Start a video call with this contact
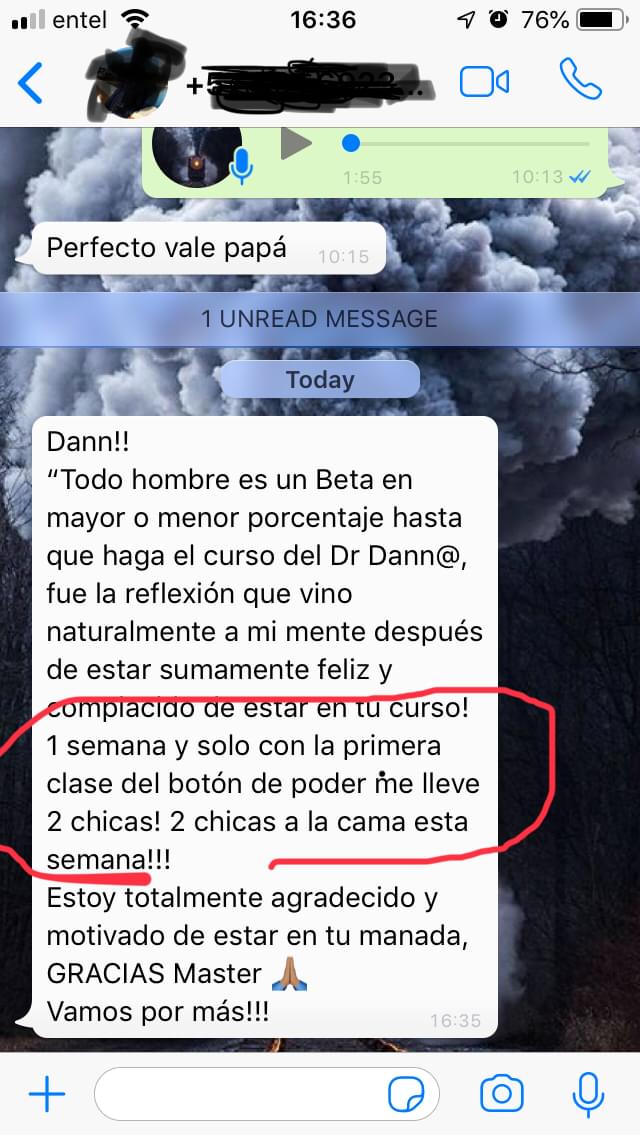Viewport: 640px width, 1135px height. click(485, 82)
